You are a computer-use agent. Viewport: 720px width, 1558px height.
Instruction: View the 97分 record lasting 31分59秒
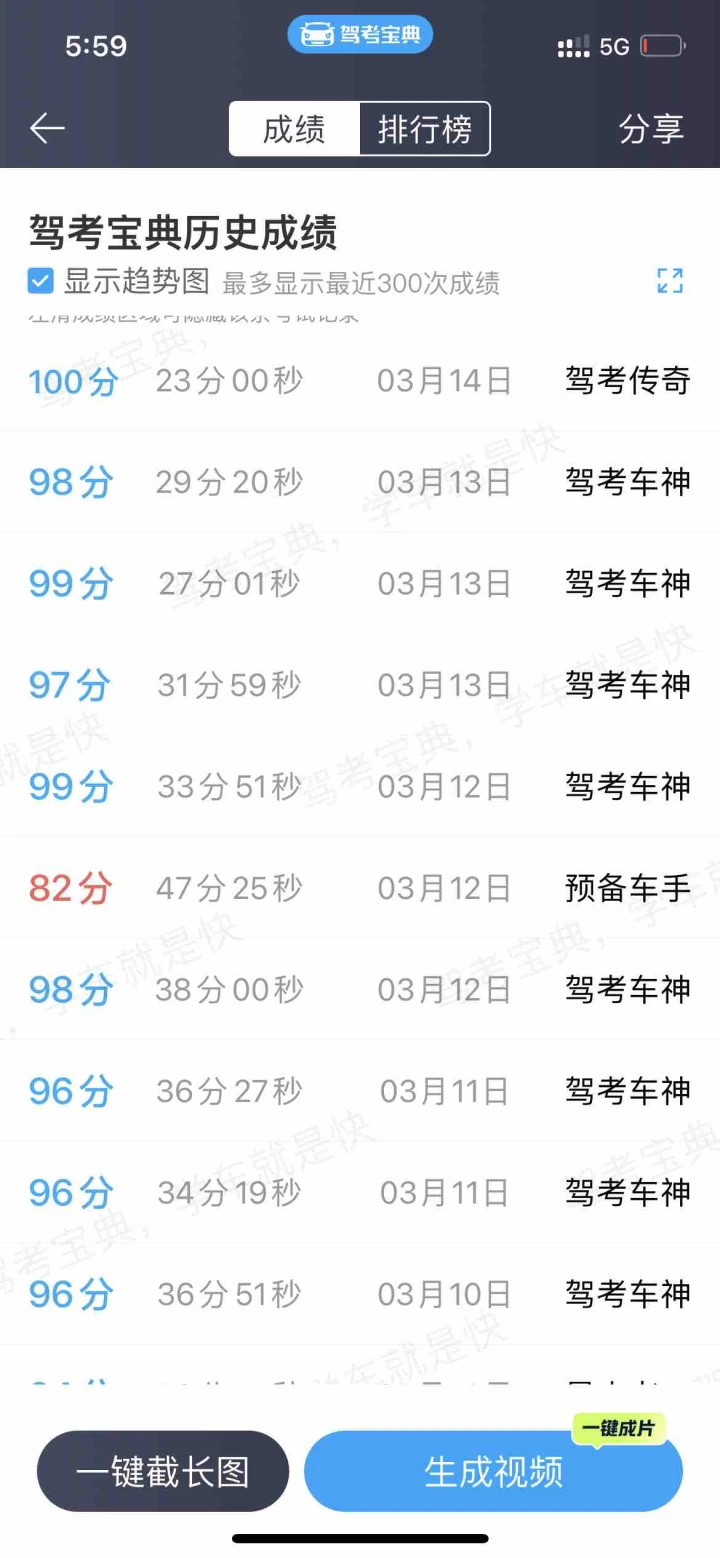[360, 685]
